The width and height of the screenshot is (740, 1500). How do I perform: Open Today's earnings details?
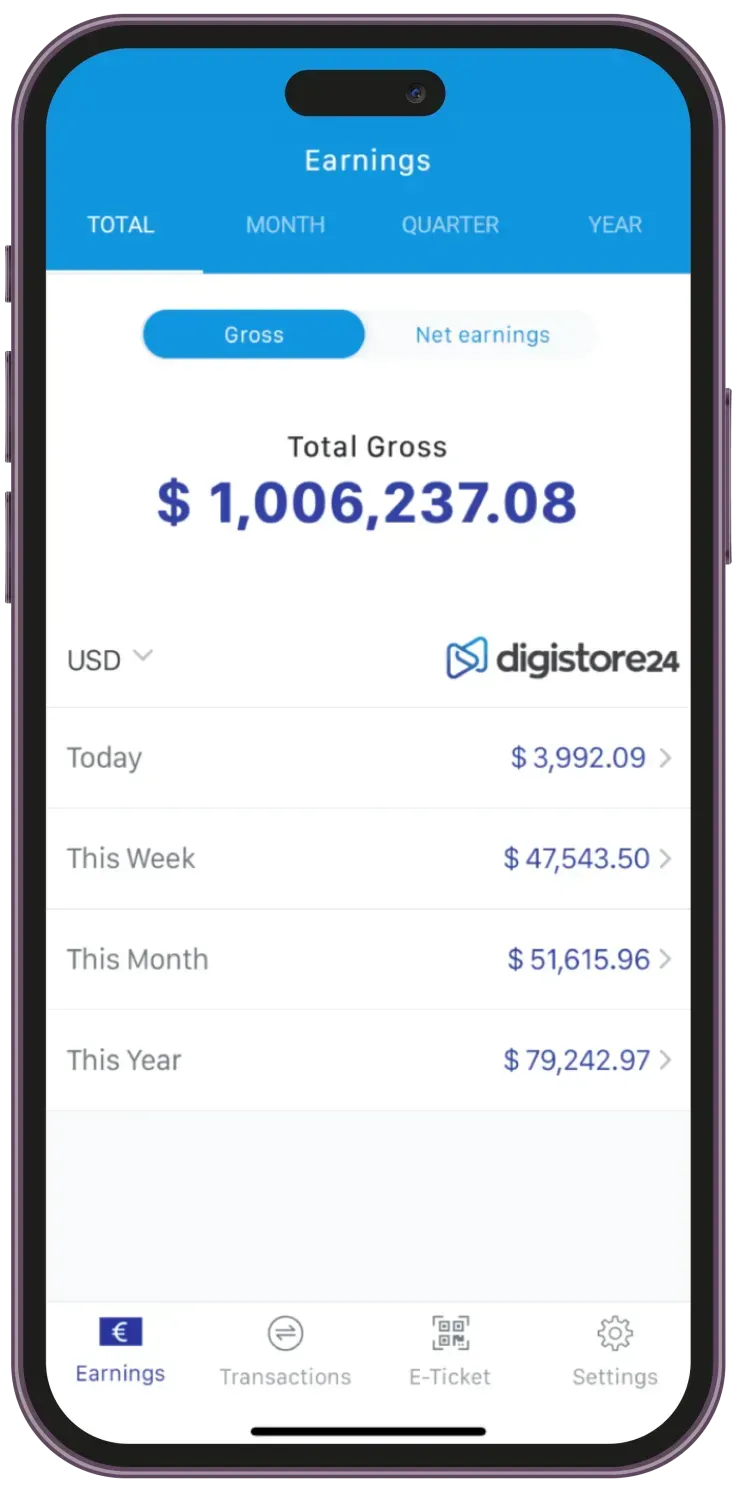pos(368,758)
